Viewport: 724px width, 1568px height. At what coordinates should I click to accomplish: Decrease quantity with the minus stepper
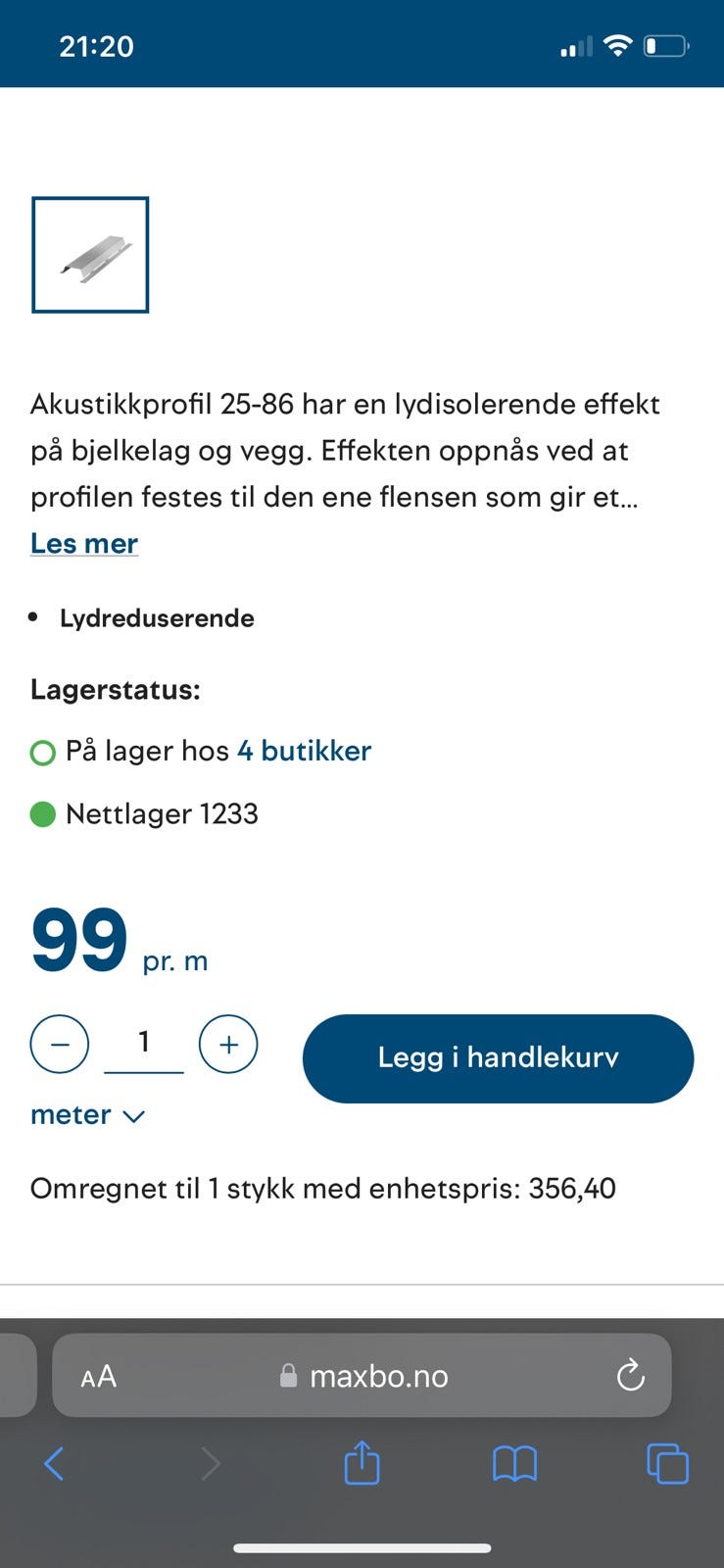[60, 1044]
